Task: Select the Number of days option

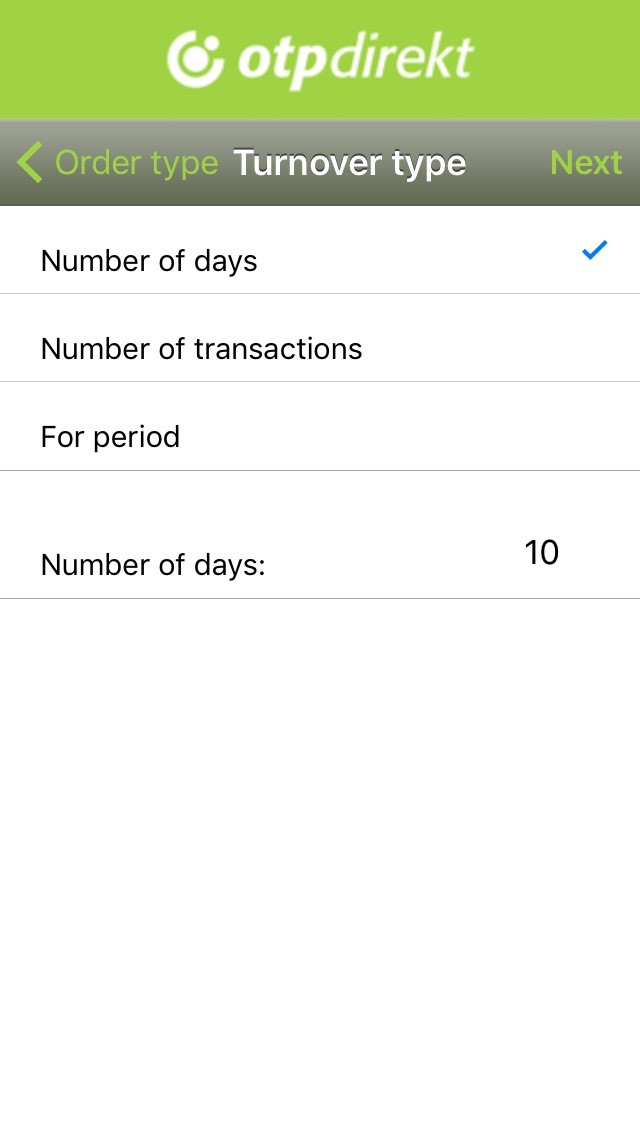Action: pos(320,251)
